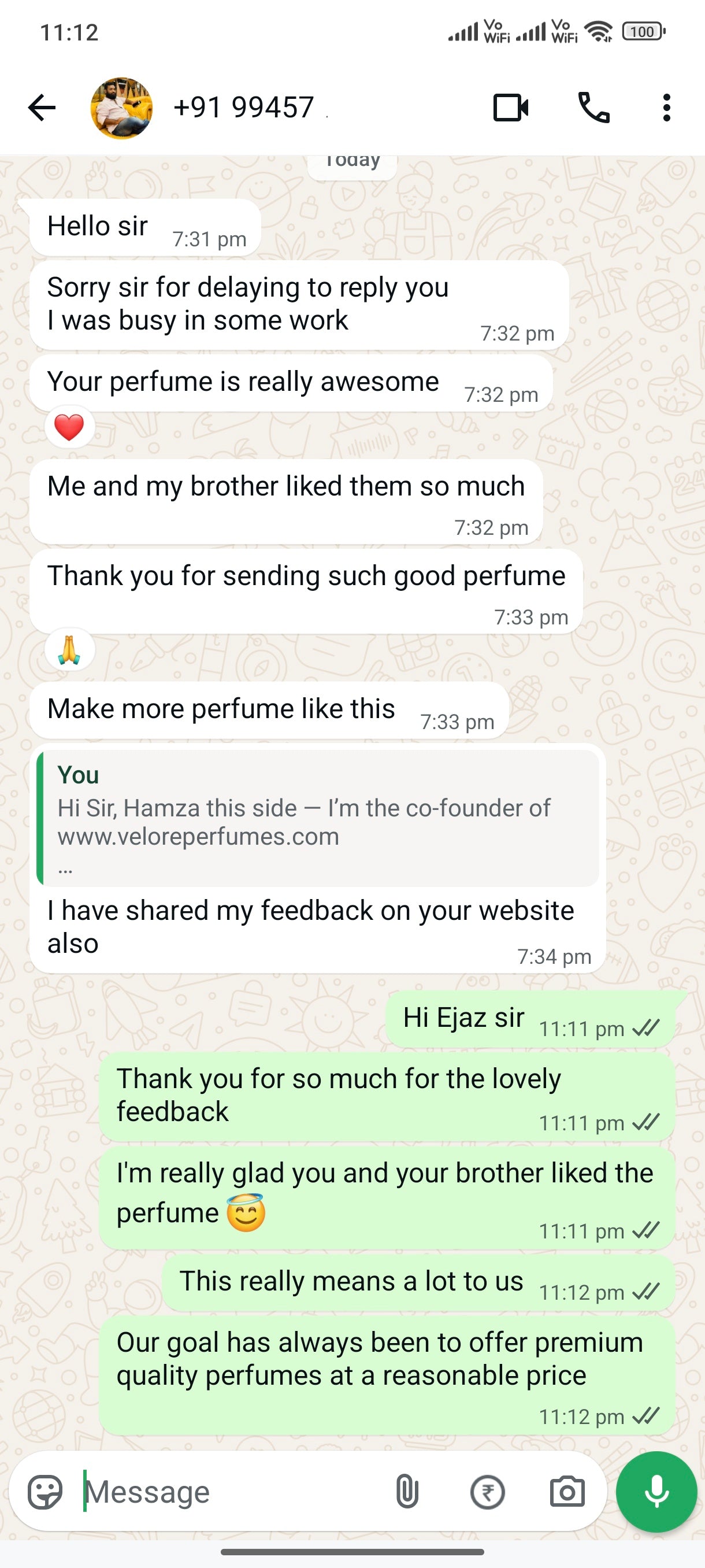Open the camera from the chat bar
Viewport: 705px width, 1568px height.
(x=567, y=1492)
